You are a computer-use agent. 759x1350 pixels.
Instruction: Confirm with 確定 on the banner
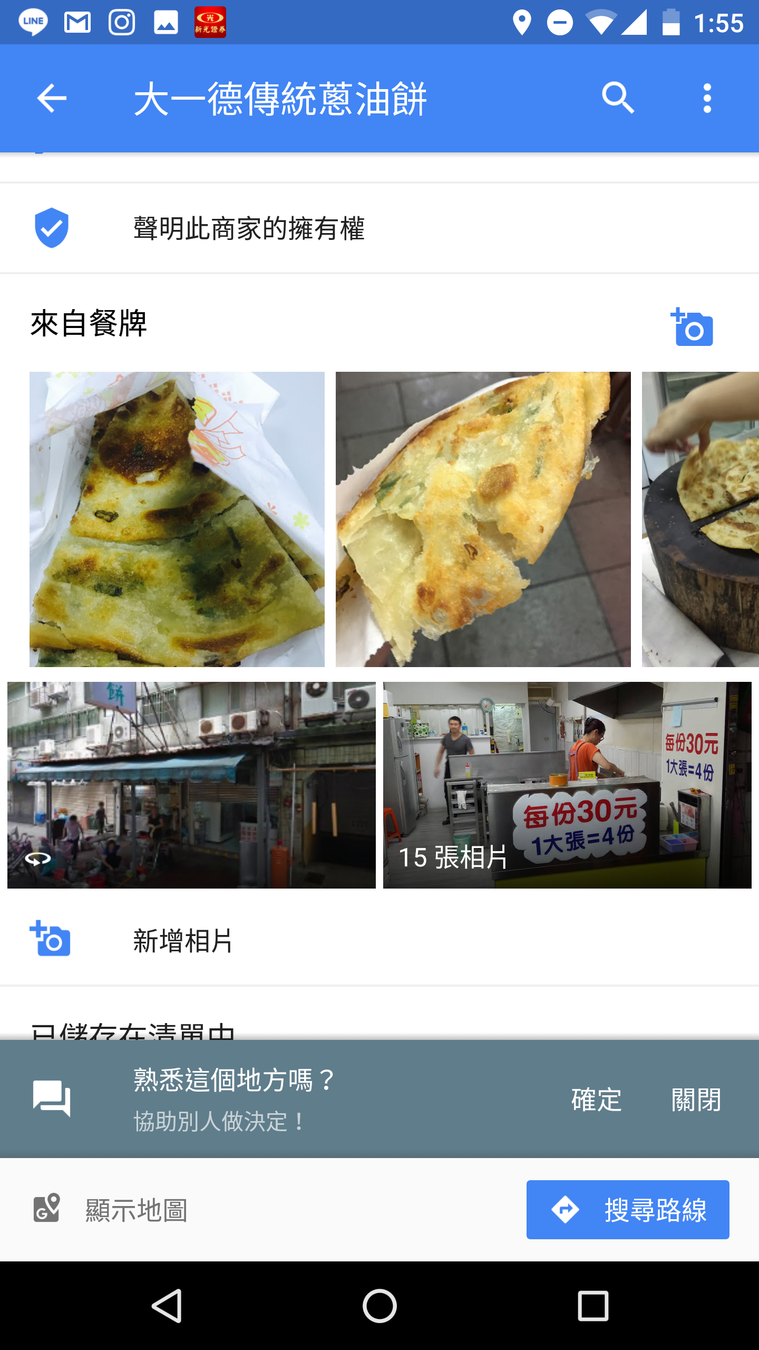tap(596, 1100)
